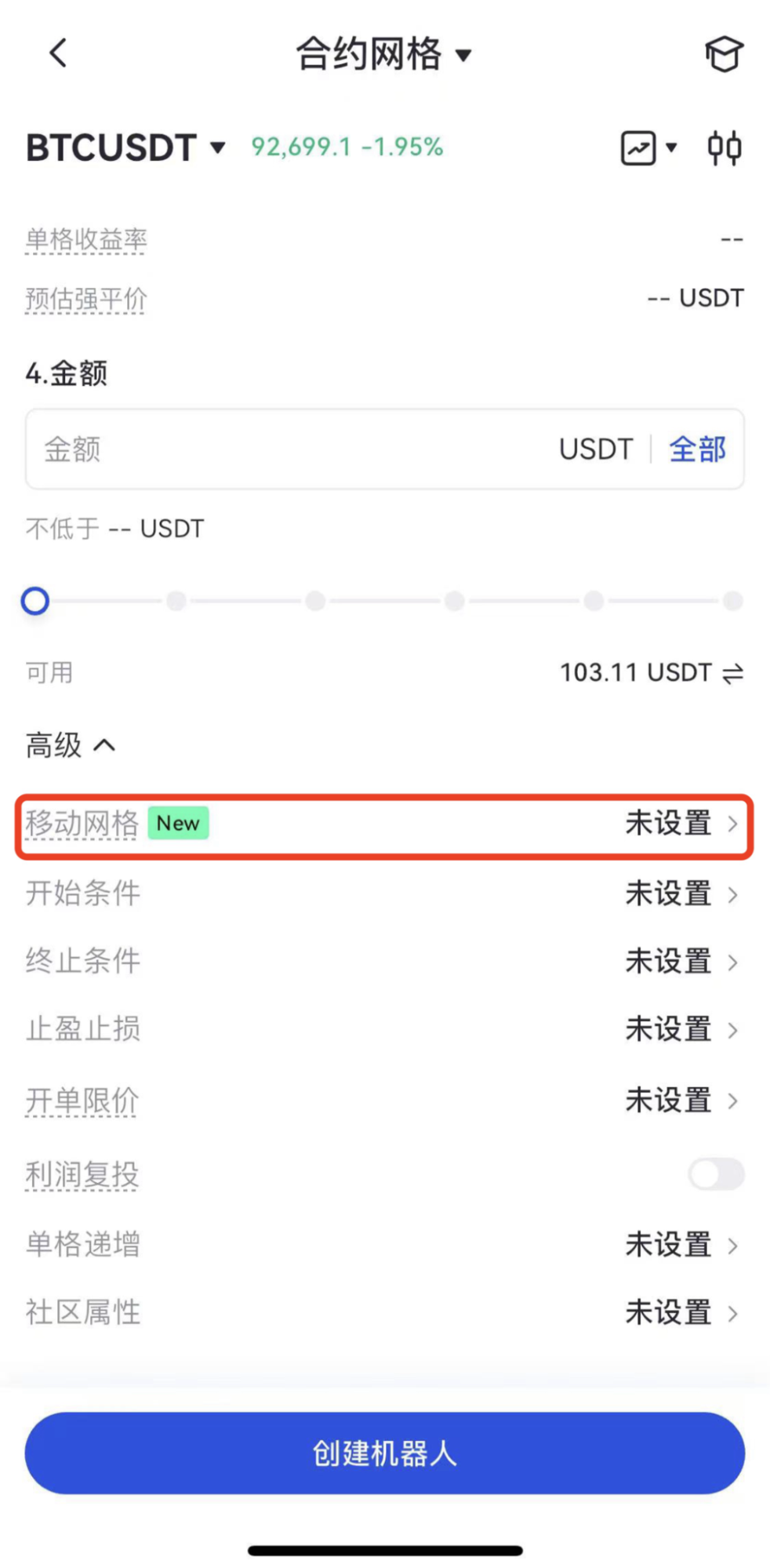This screenshot has height=1568, width=770.
Task: Set the 终止条件 option
Action: point(384,961)
